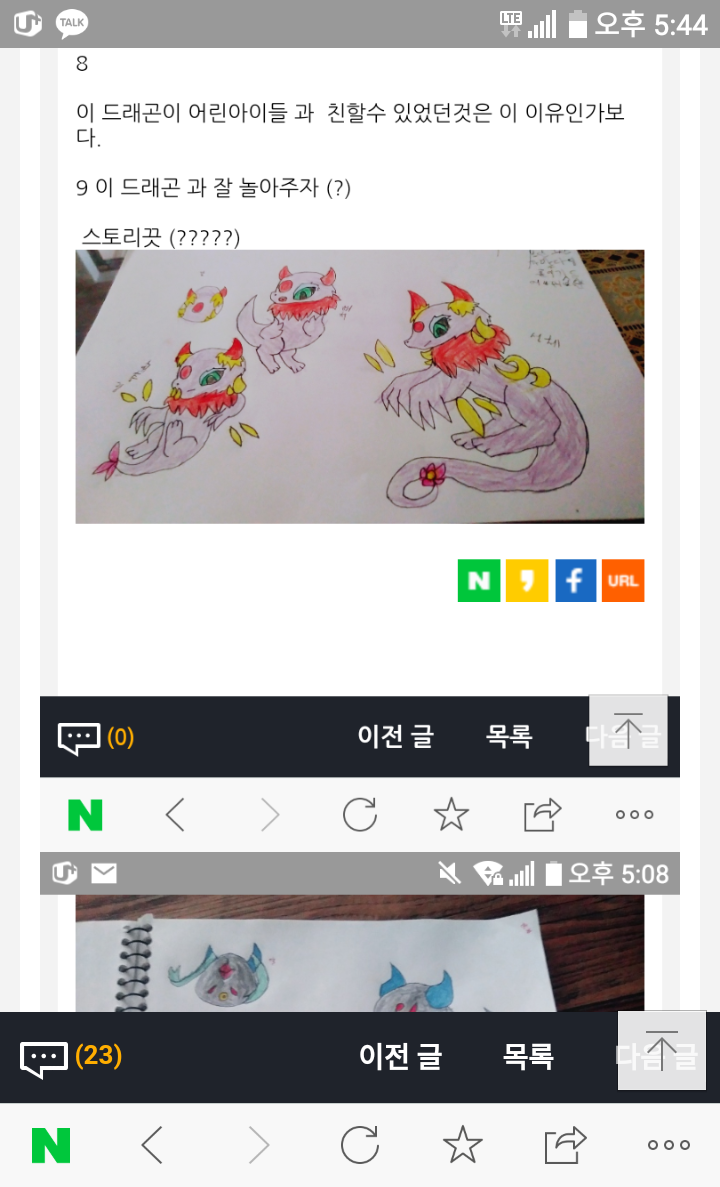This screenshot has width=720, height=1187.
Task: Reload the page with the refresh icon
Action: click(x=360, y=1145)
